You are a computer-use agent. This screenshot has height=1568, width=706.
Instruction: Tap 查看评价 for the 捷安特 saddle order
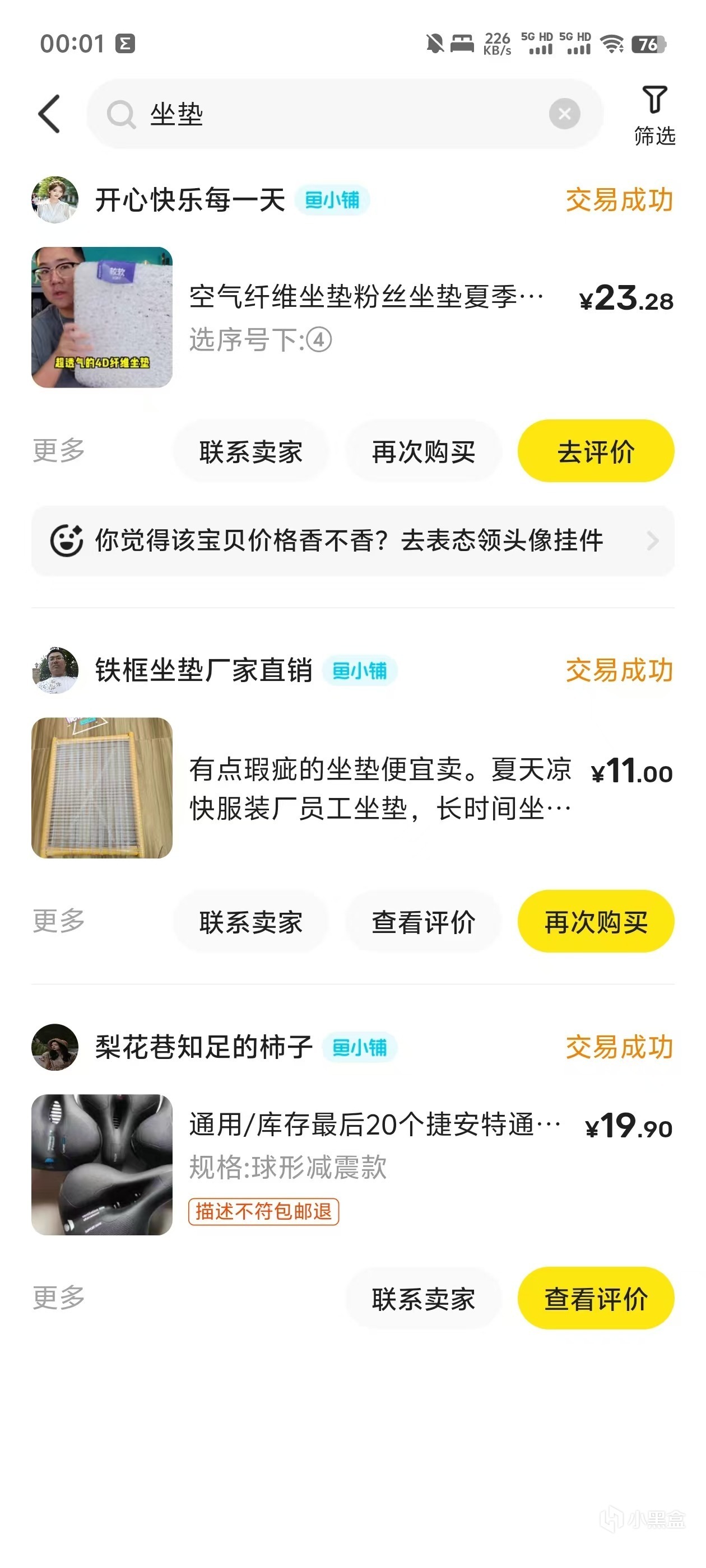pyautogui.click(x=596, y=1298)
